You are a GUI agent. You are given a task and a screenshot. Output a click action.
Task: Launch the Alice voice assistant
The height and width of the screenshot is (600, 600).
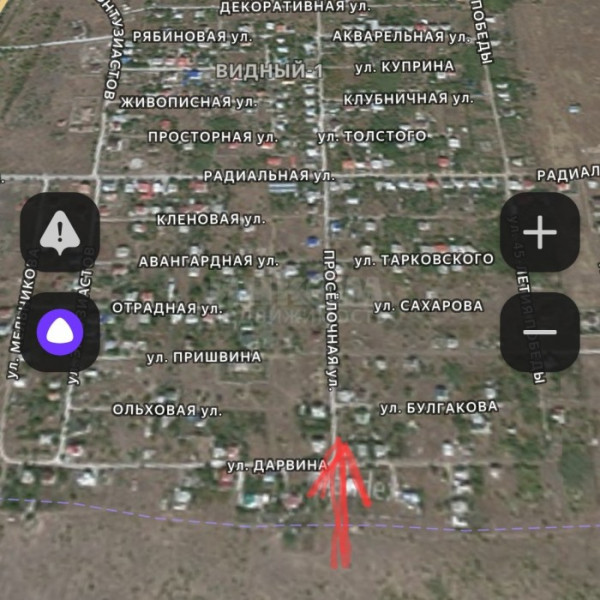tap(60, 332)
